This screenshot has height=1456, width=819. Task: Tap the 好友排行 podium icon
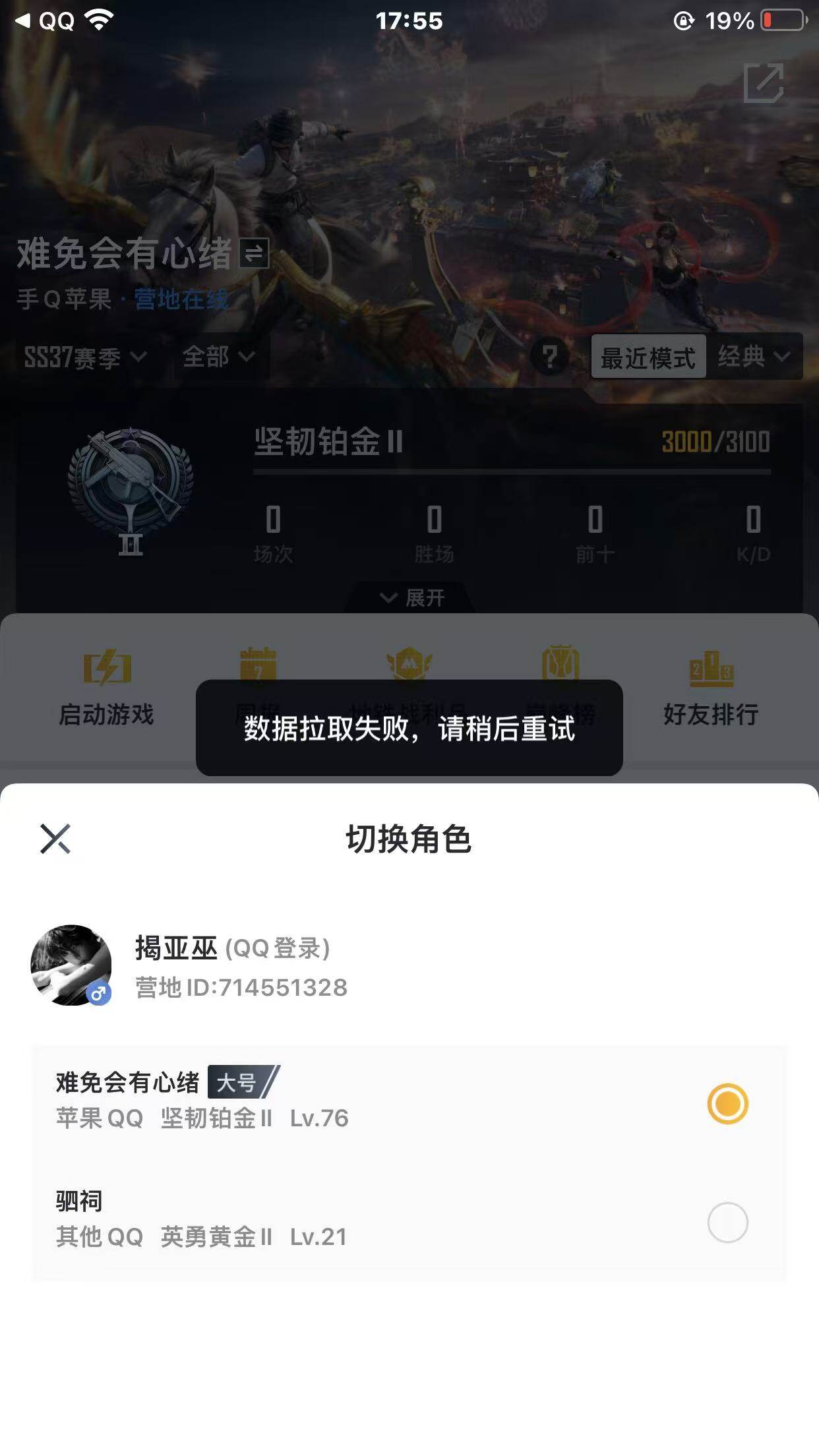point(710,668)
